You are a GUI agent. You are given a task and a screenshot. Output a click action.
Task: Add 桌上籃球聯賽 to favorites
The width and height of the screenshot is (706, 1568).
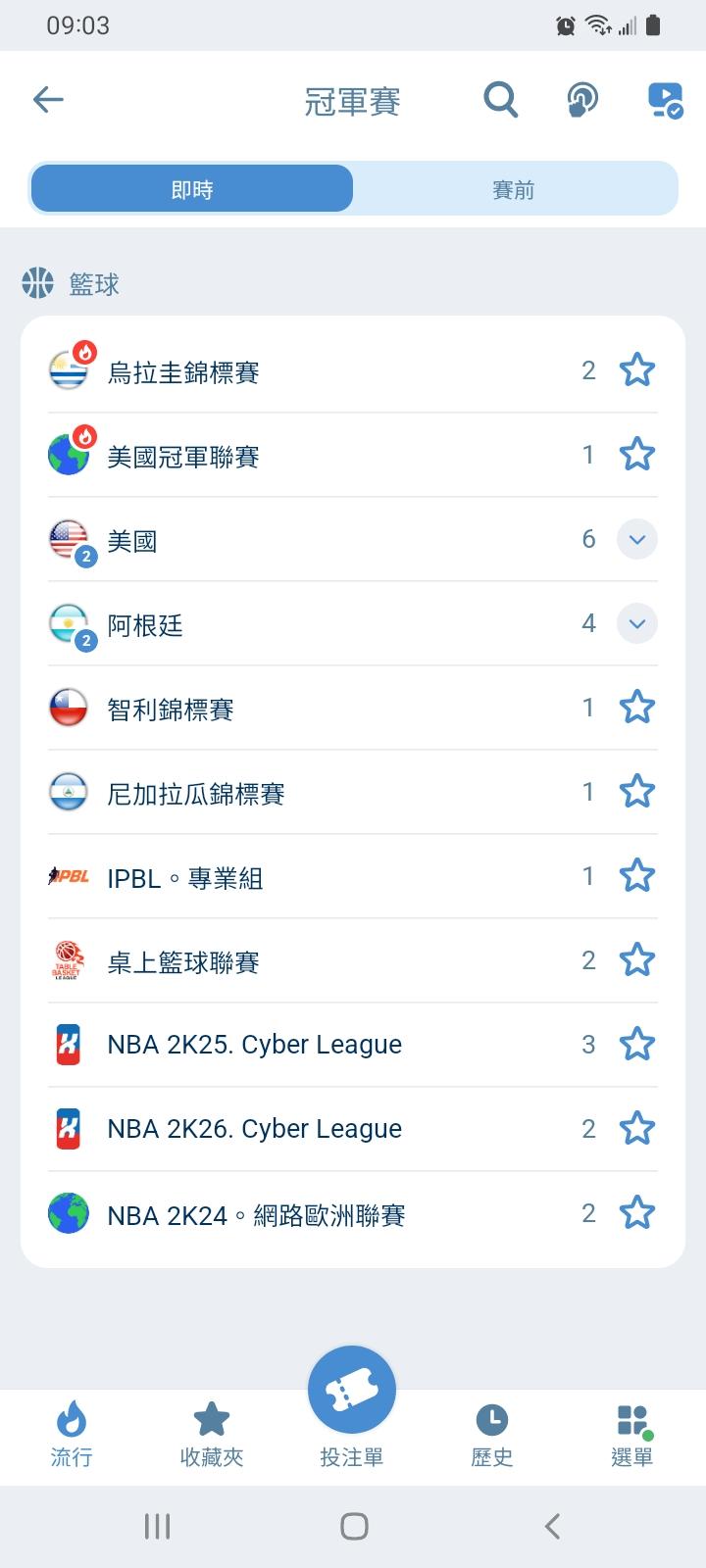coord(637,960)
